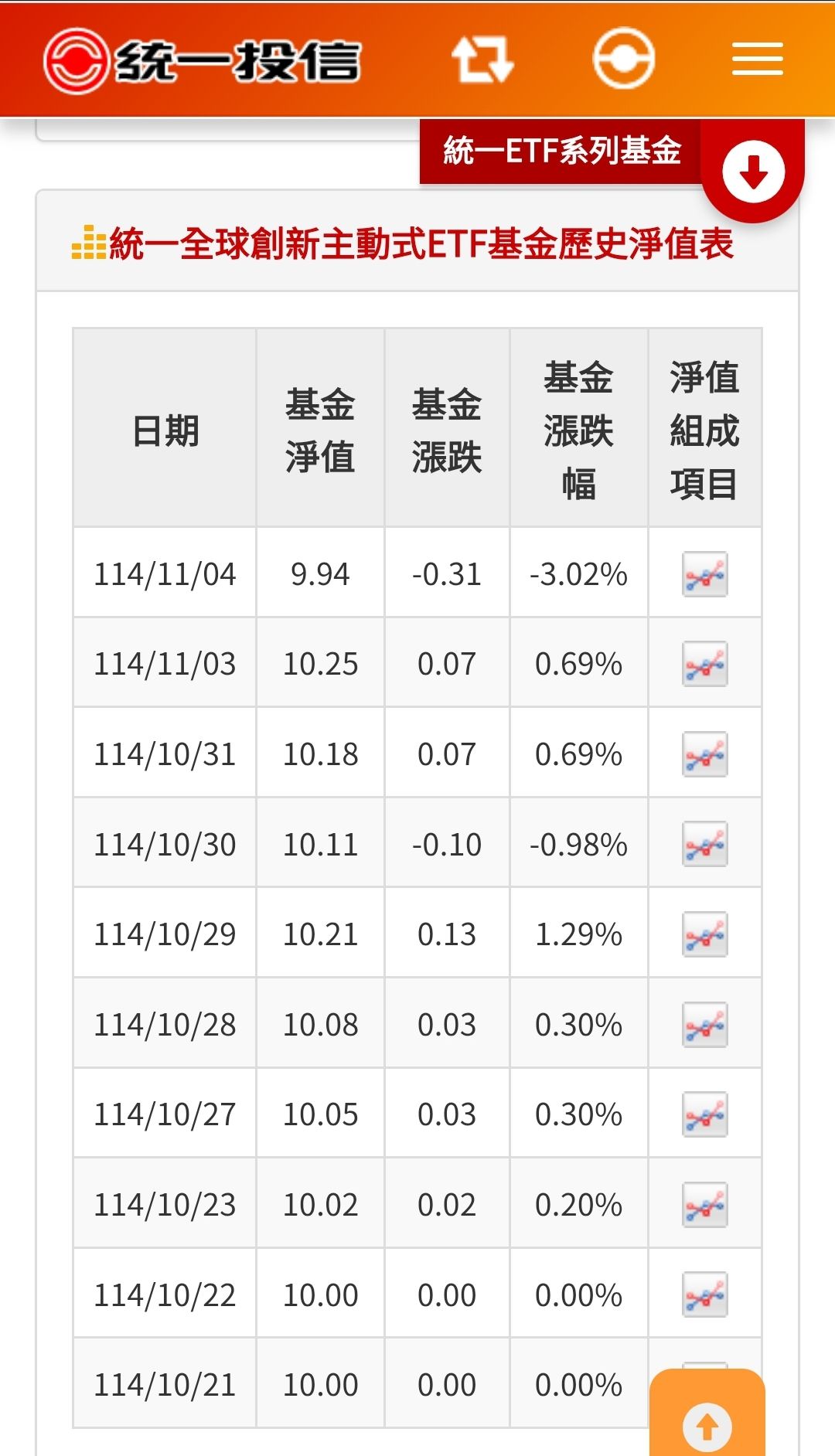Image resolution: width=835 pixels, height=1456 pixels.
Task: Open the hamburger menu
Action: coord(758,60)
